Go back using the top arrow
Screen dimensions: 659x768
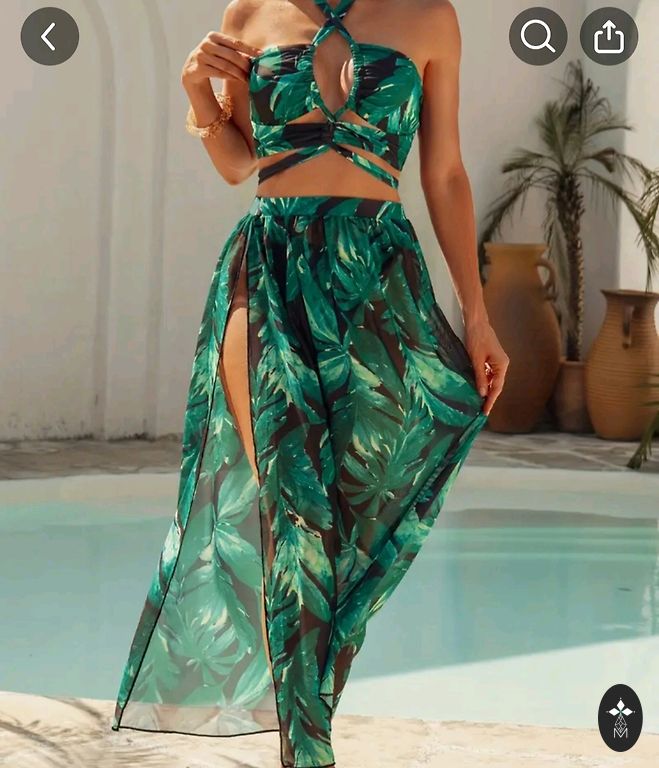(x=49, y=37)
